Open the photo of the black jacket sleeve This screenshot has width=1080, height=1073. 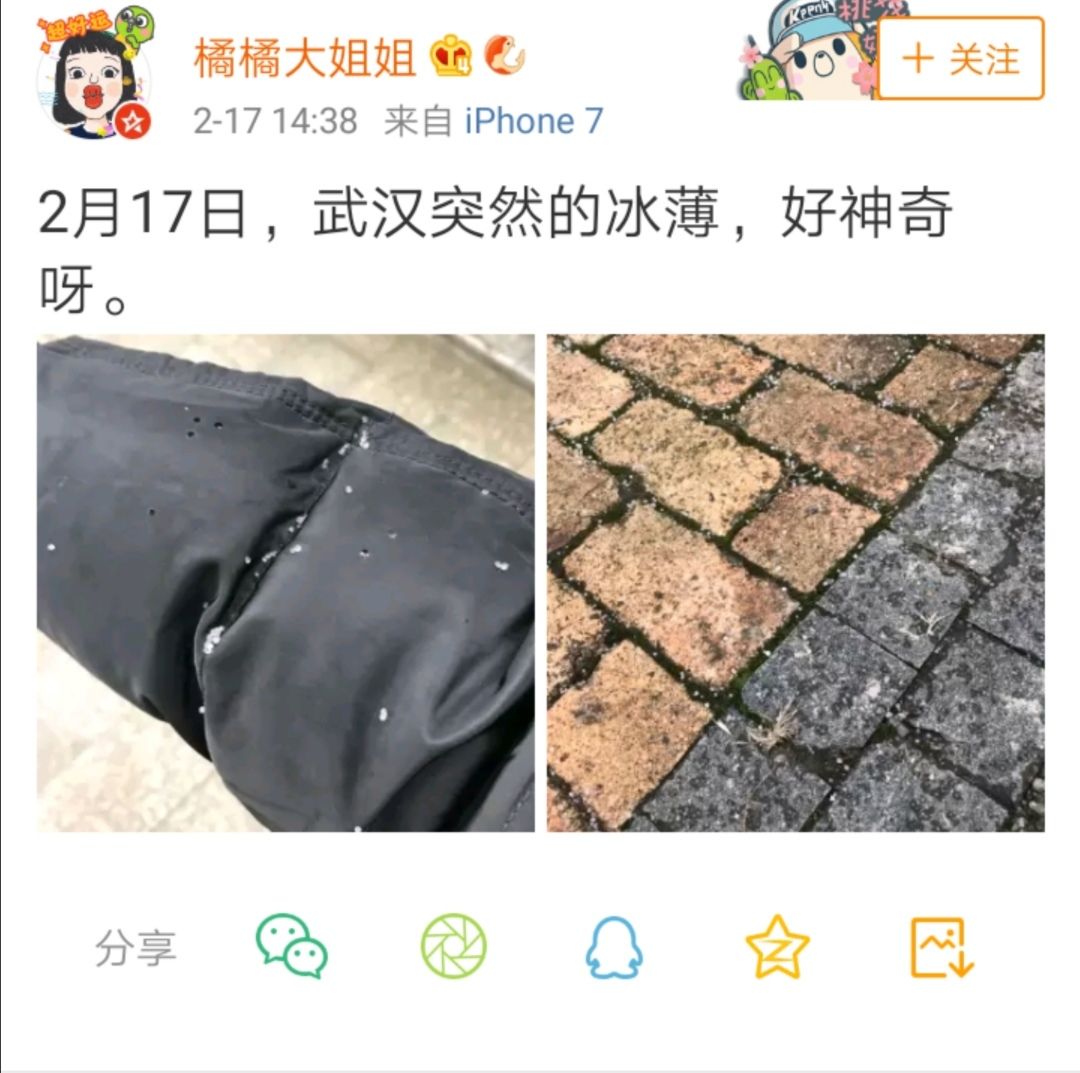click(286, 583)
